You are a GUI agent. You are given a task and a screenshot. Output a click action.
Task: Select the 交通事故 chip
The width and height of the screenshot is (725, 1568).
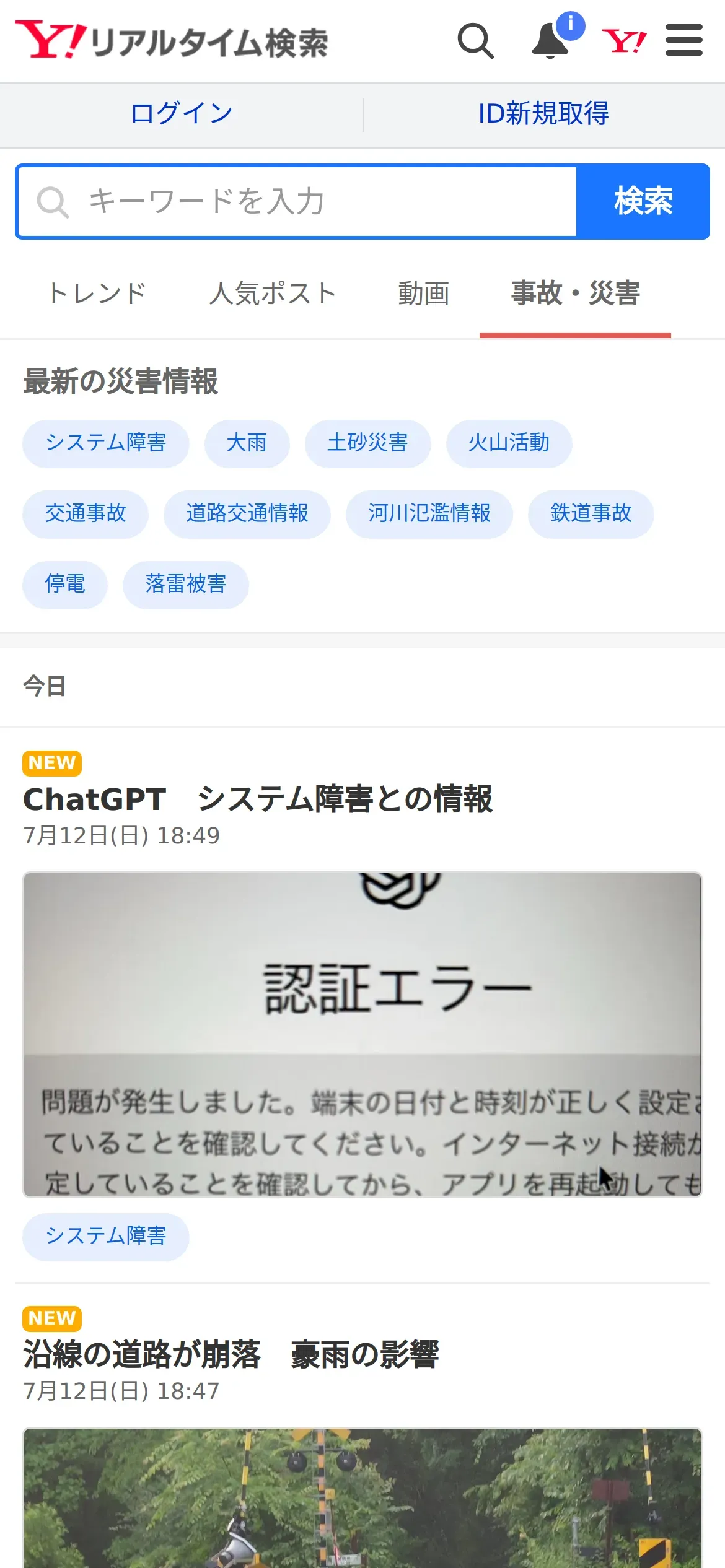tap(86, 514)
